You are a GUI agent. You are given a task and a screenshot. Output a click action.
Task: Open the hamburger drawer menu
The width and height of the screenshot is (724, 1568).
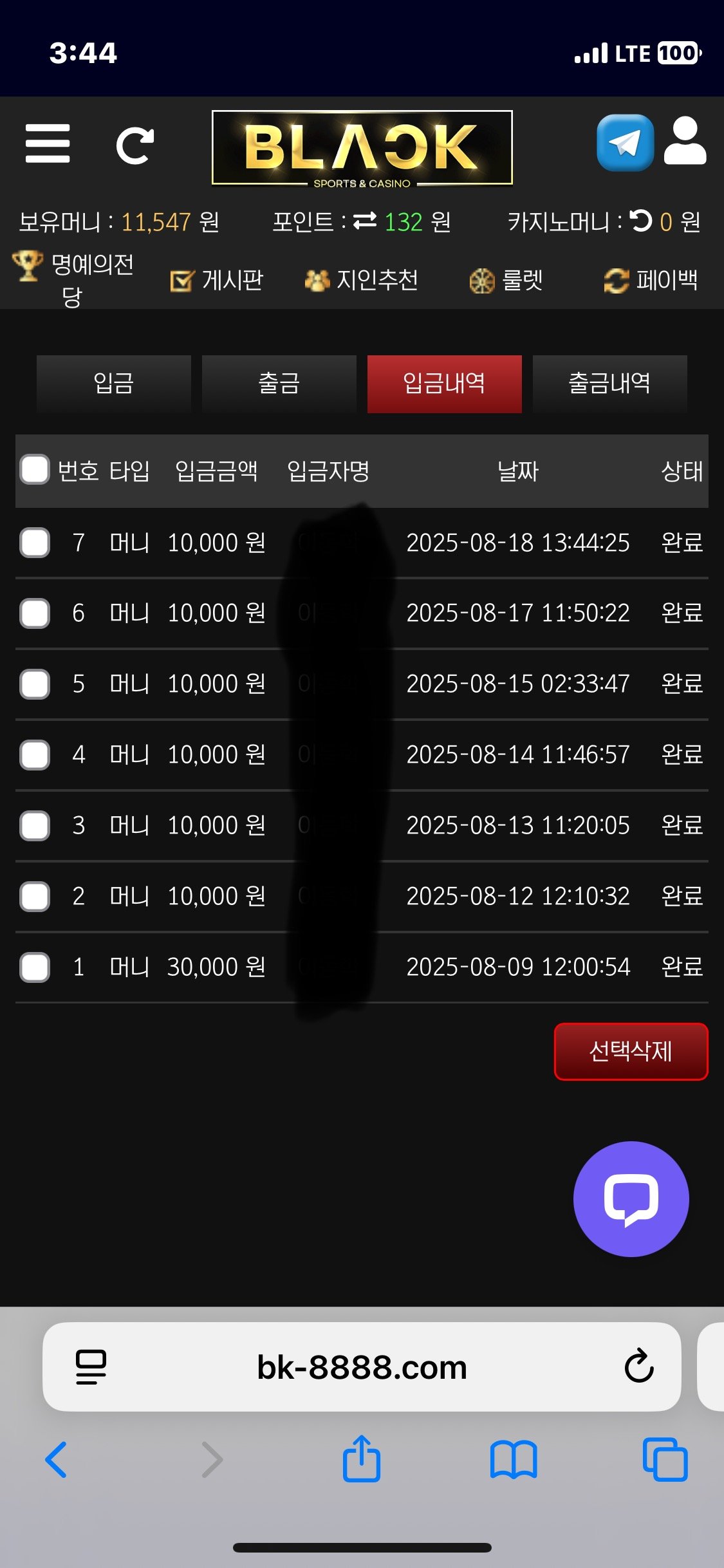click(x=48, y=144)
